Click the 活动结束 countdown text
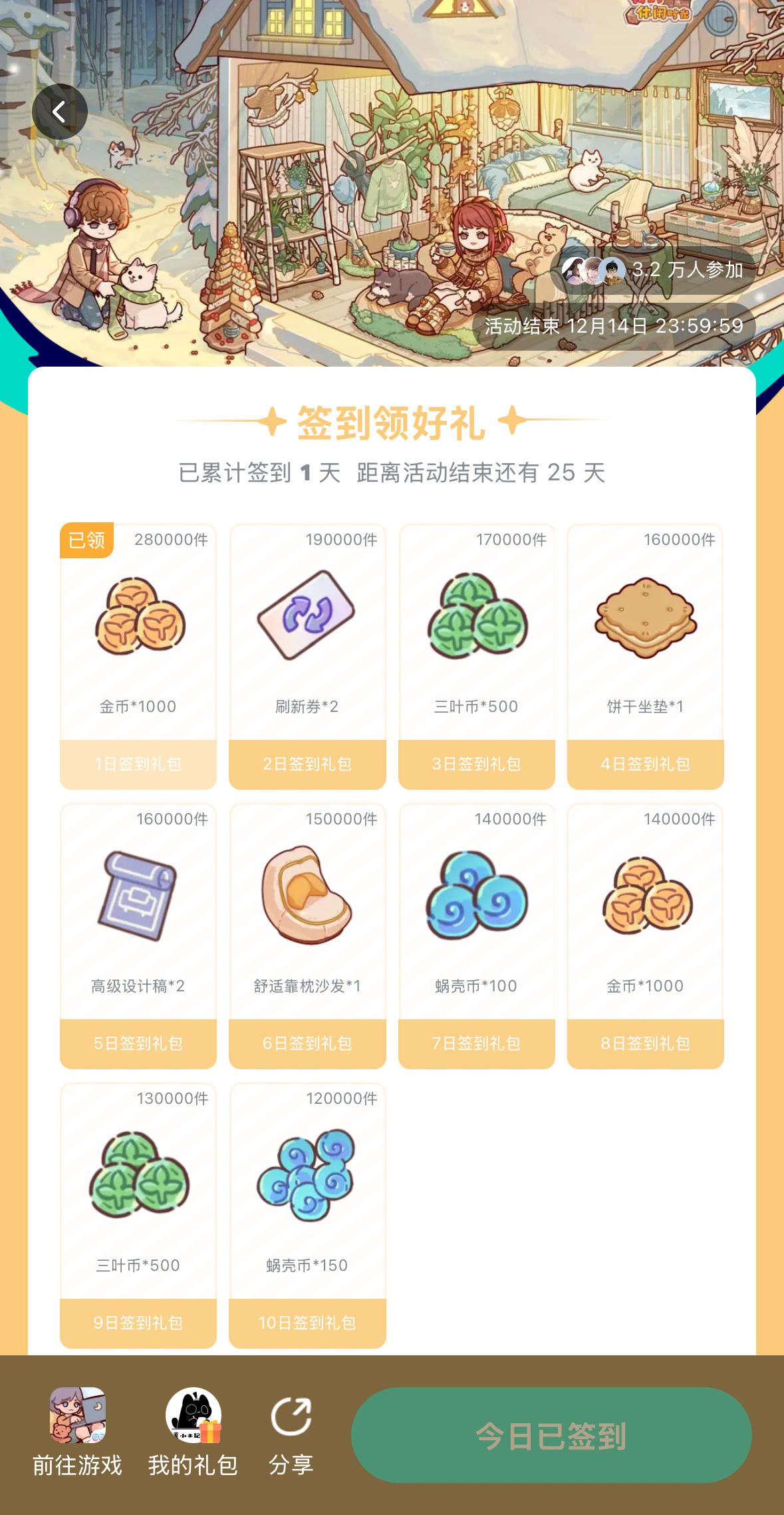 pyautogui.click(x=612, y=327)
